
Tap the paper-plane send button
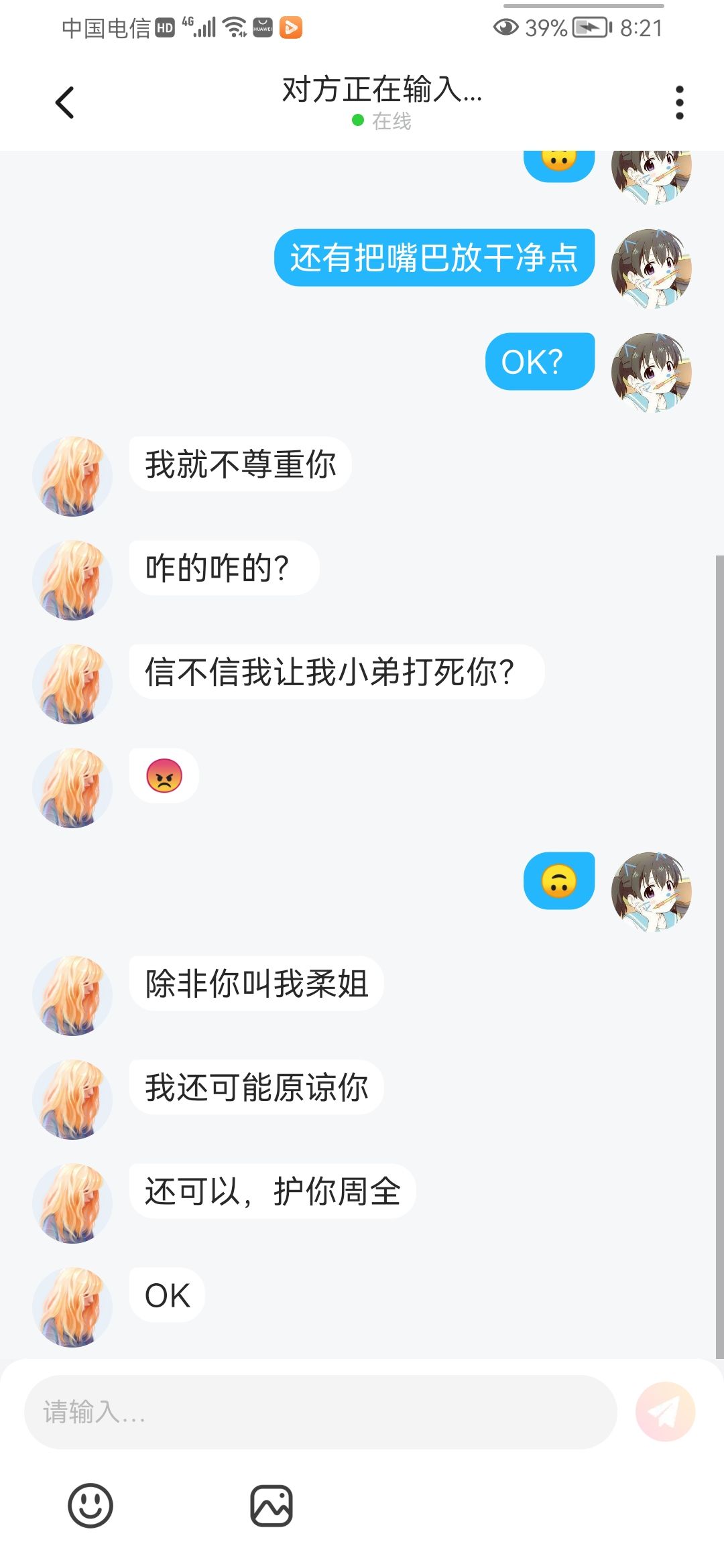click(x=665, y=1412)
